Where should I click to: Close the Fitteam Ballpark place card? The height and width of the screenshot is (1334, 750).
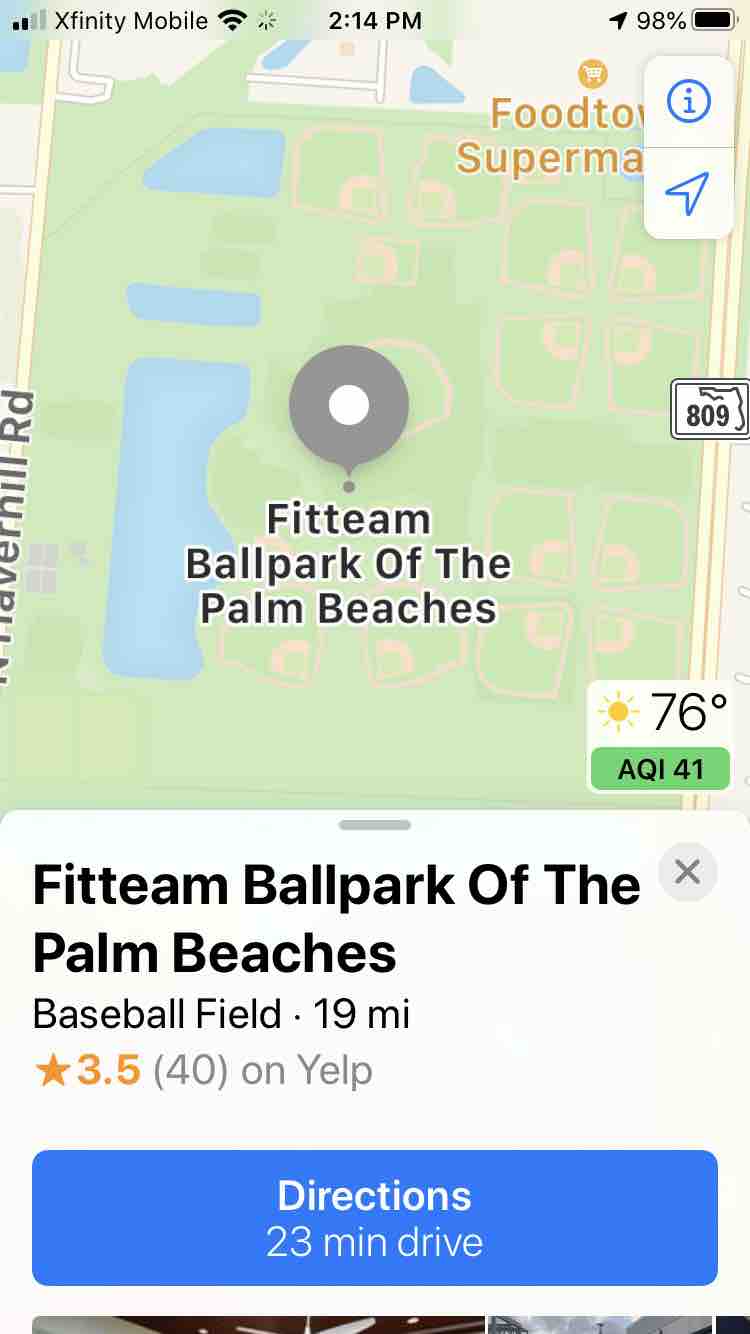click(x=687, y=872)
